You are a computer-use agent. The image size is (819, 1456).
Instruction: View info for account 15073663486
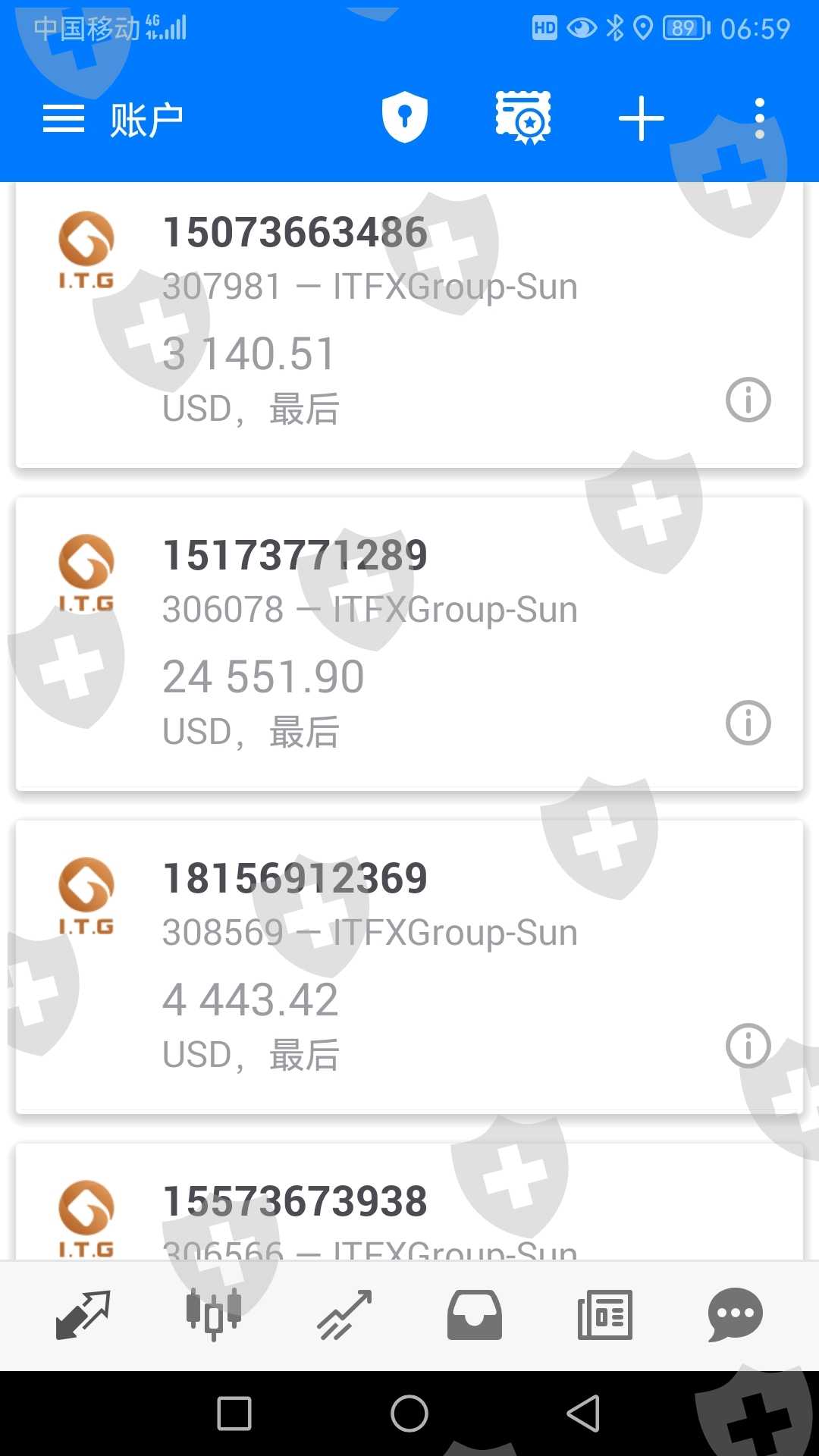pyautogui.click(x=748, y=400)
